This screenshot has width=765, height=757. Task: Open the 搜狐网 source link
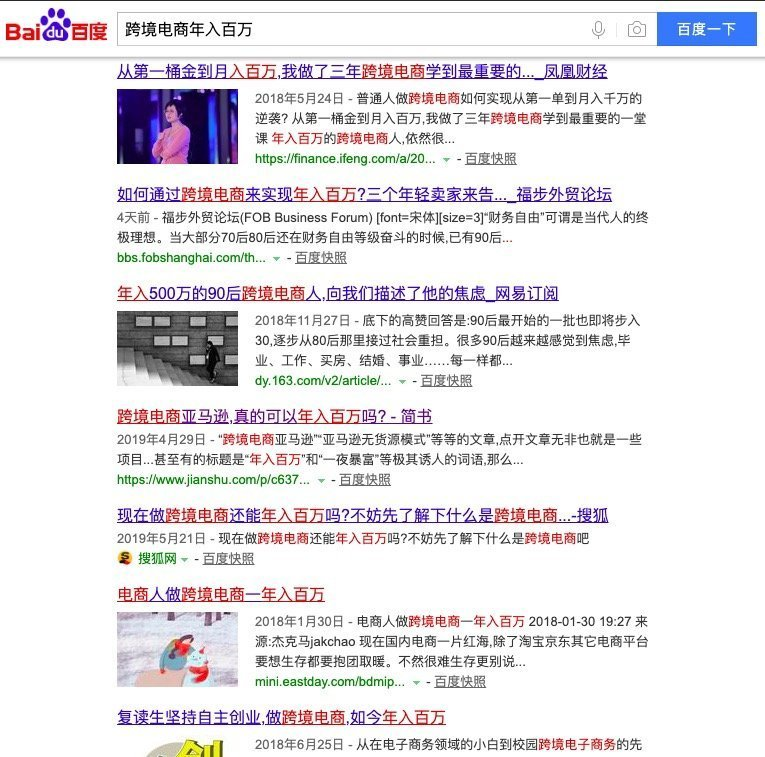pyautogui.click(x=157, y=559)
